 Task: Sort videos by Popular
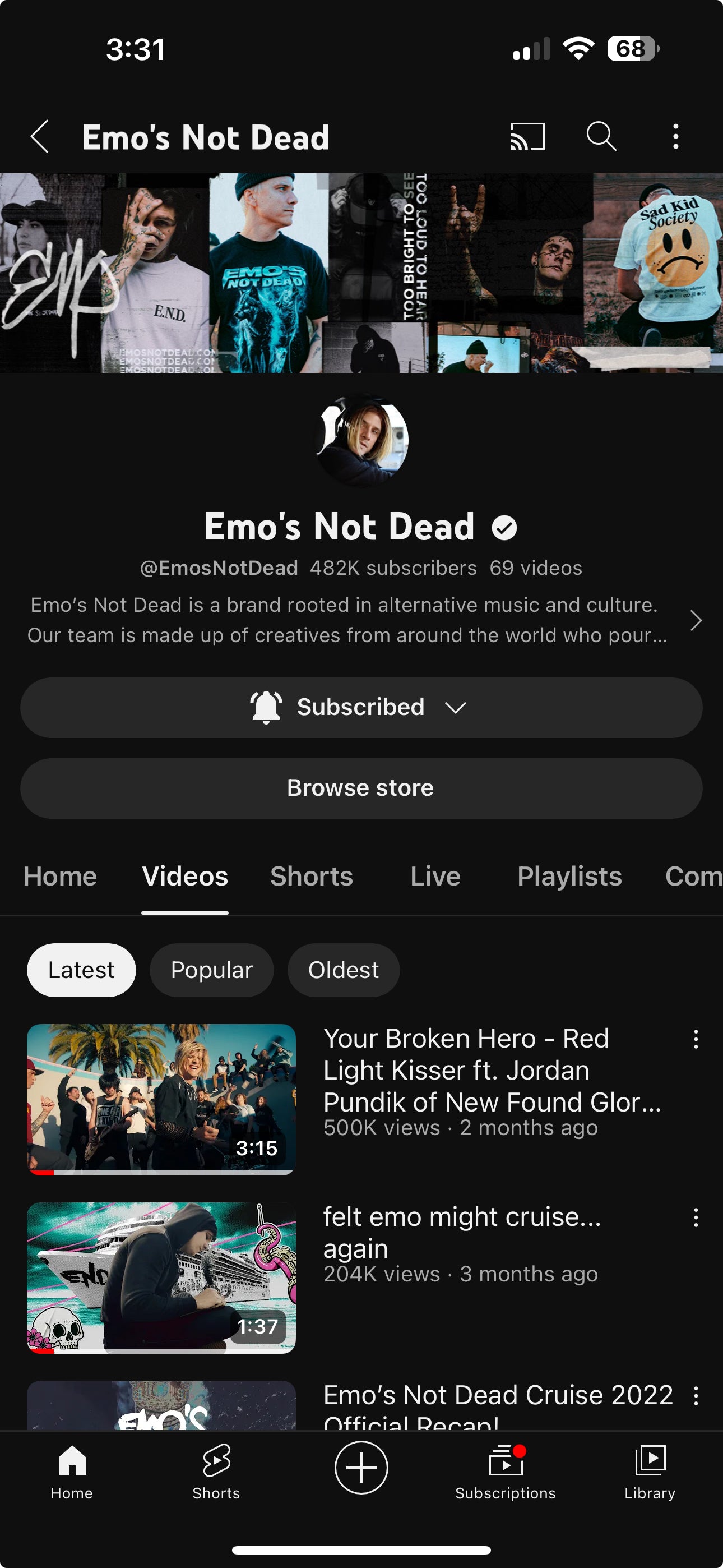211,970
